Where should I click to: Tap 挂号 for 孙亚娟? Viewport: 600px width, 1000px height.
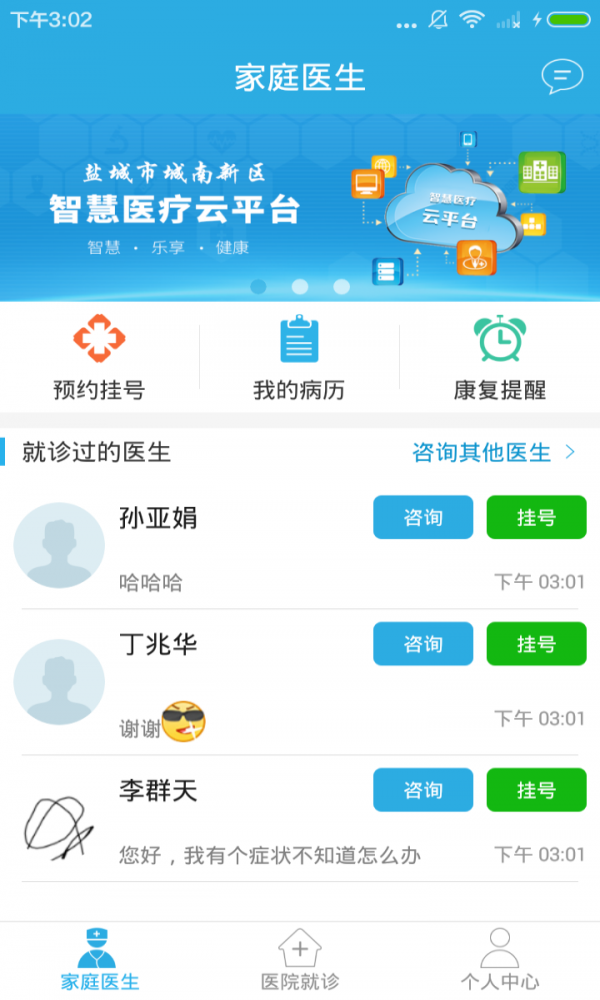[x=536, y=517]
